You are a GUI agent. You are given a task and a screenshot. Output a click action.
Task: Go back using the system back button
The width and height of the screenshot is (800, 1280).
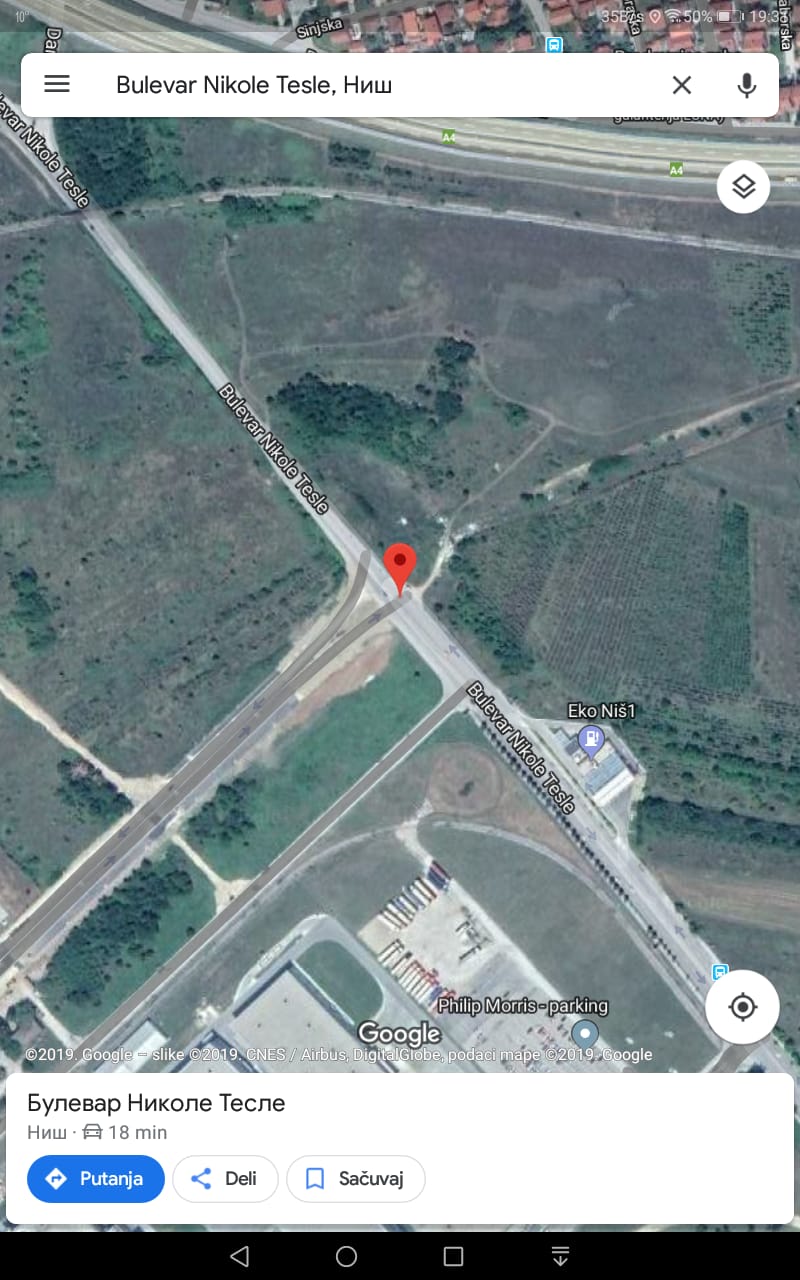tap(239, 1256)
